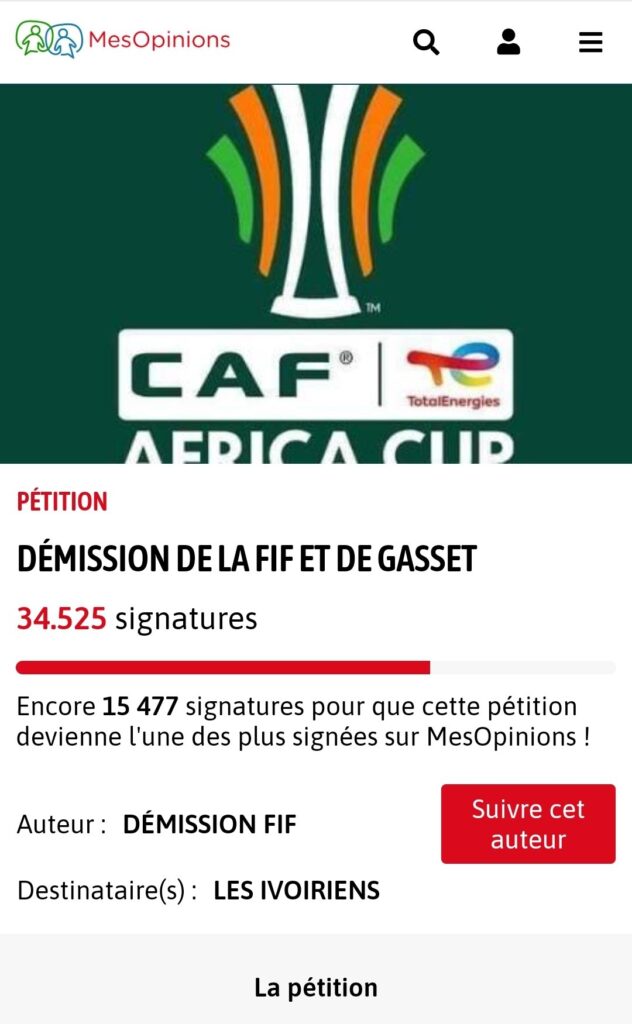Open the hamburger menu

tap(591, 42)
